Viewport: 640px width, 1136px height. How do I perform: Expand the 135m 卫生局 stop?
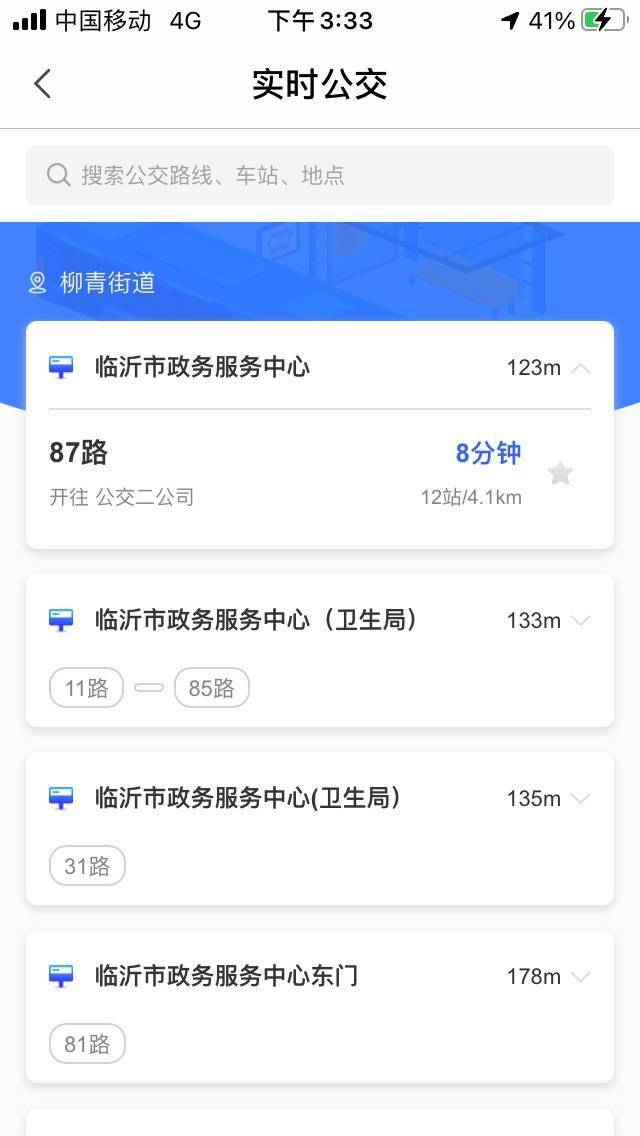pos(580,799)
